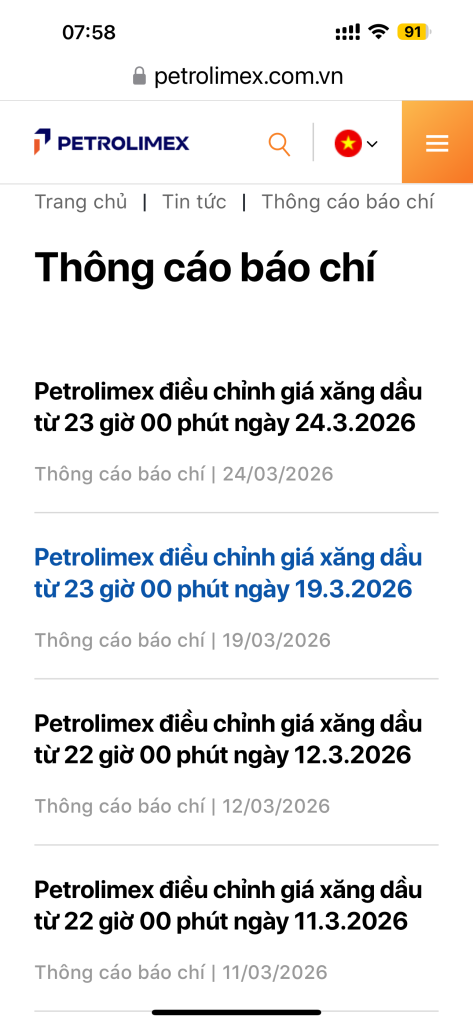Open the press release dated 24.3.2026
Viewport: 473px width, 1024px height.
[229, 408]
